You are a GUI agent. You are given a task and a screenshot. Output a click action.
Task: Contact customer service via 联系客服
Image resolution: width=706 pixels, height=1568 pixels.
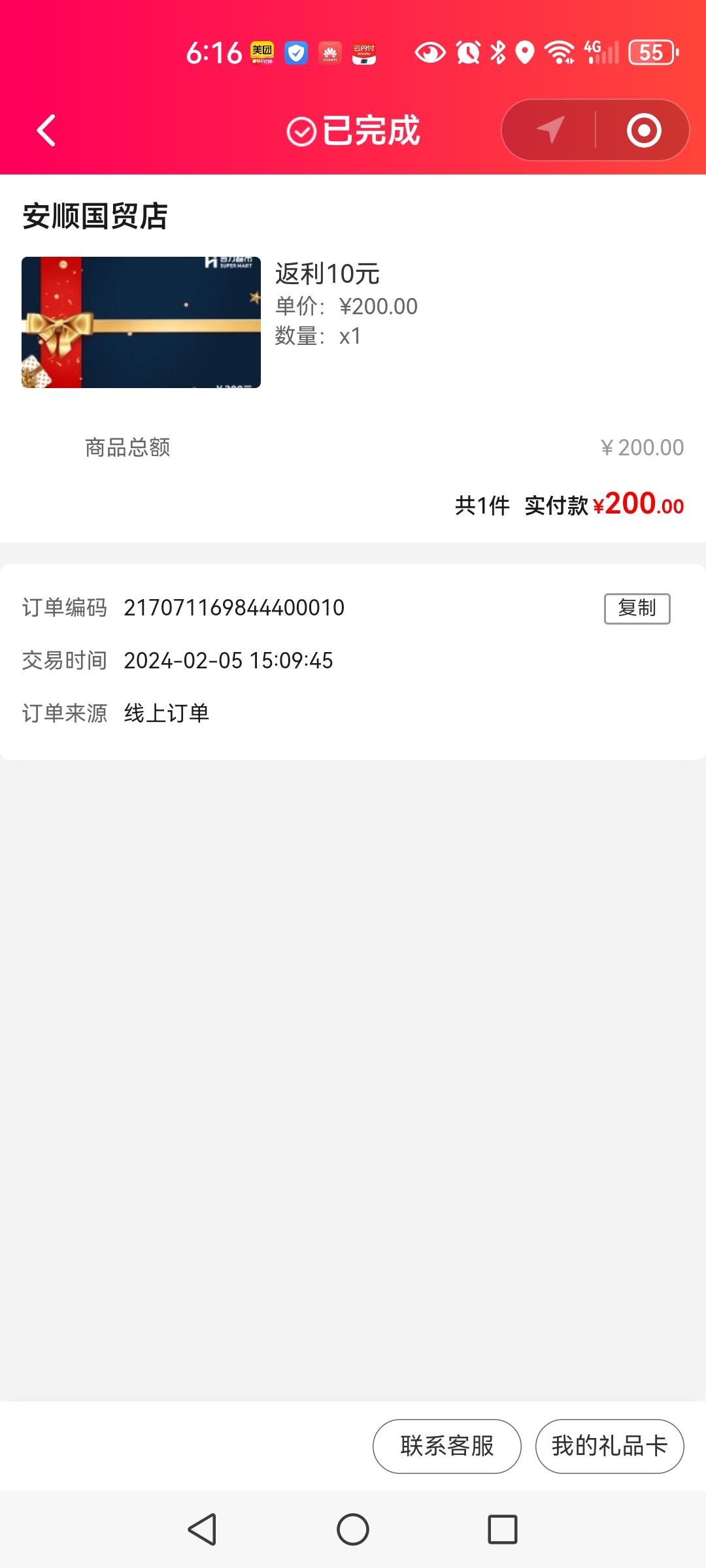coord(447,1446)
